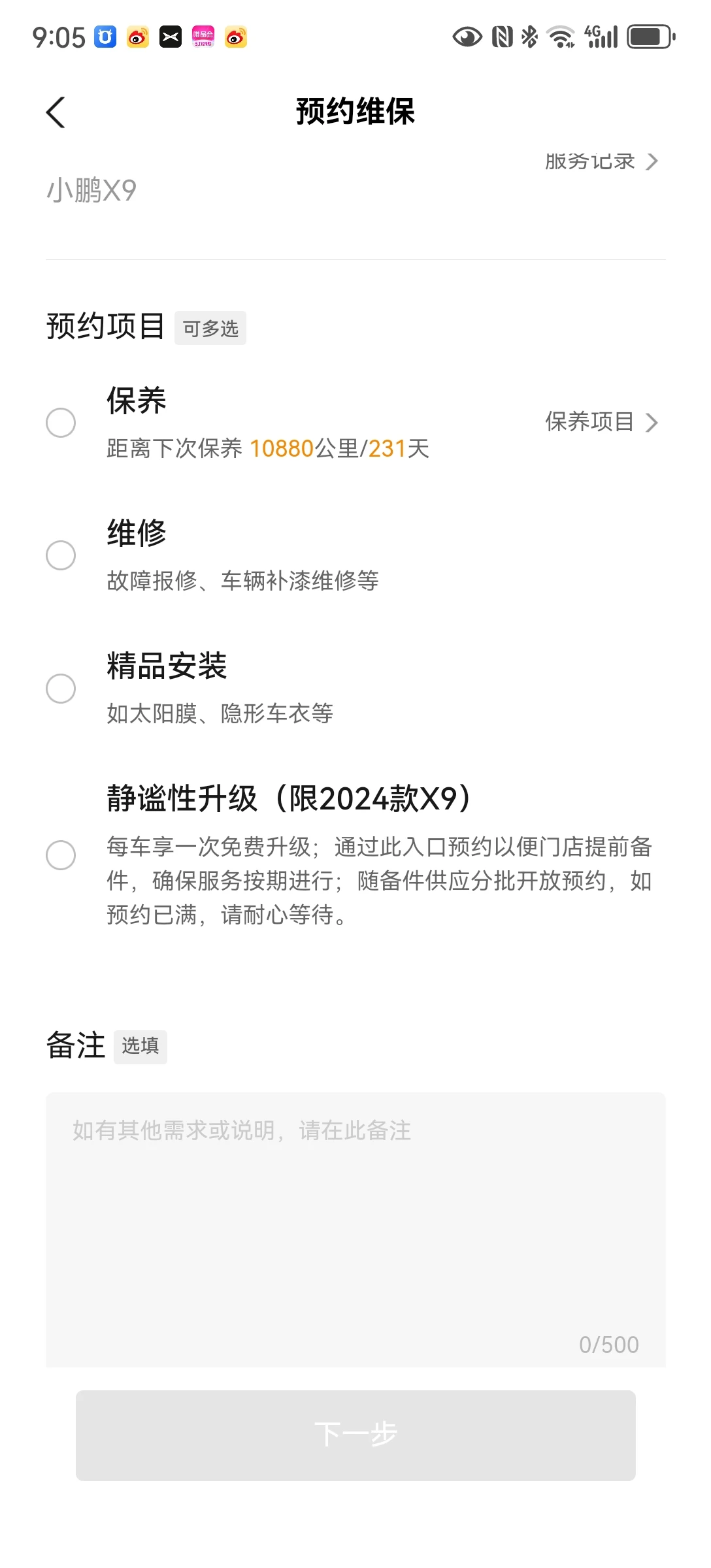Choose the 维修 repair option
The height and width of the screenshot is (1568, 711).
click(61, 555)
